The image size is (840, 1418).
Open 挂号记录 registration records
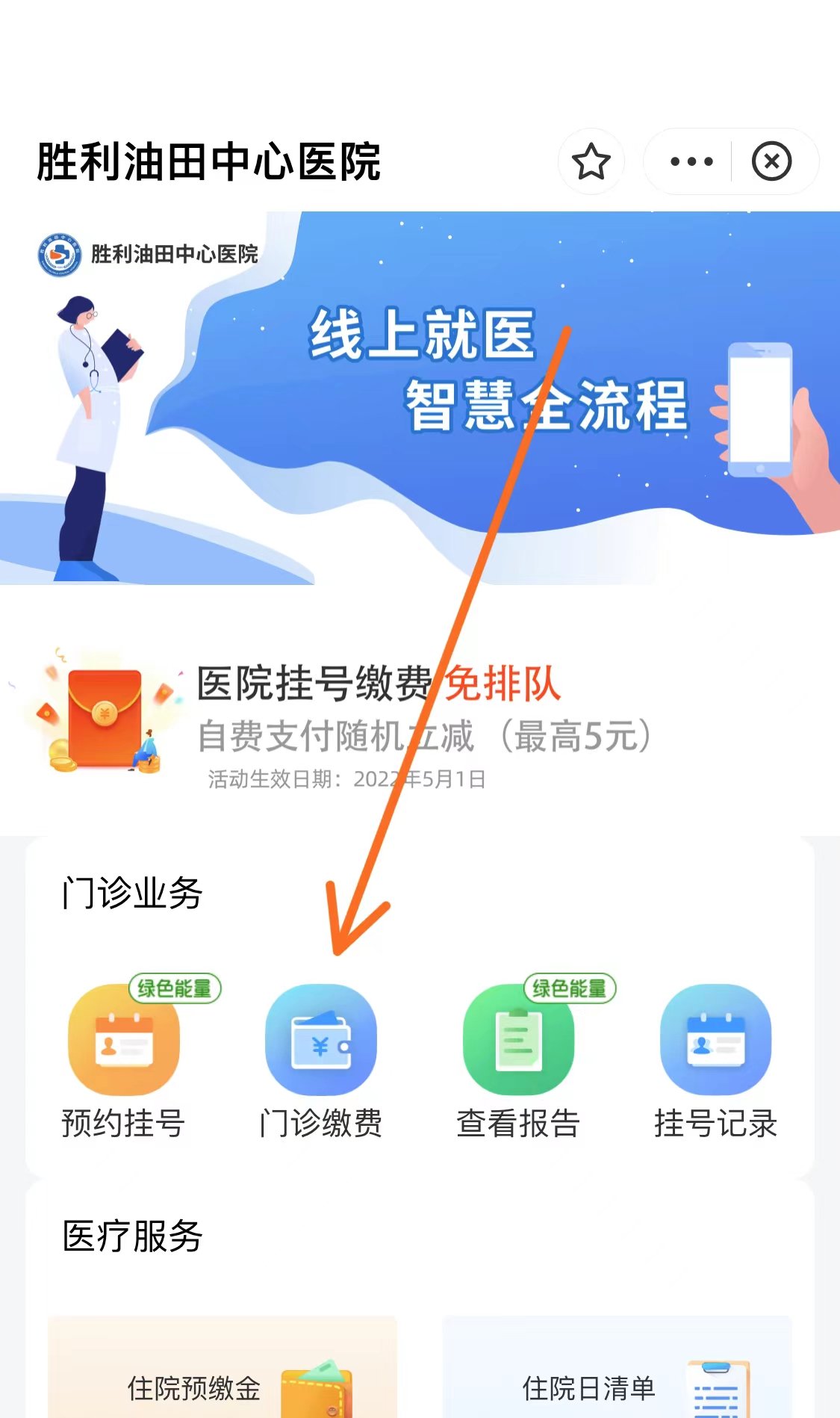coord(715,1059)
